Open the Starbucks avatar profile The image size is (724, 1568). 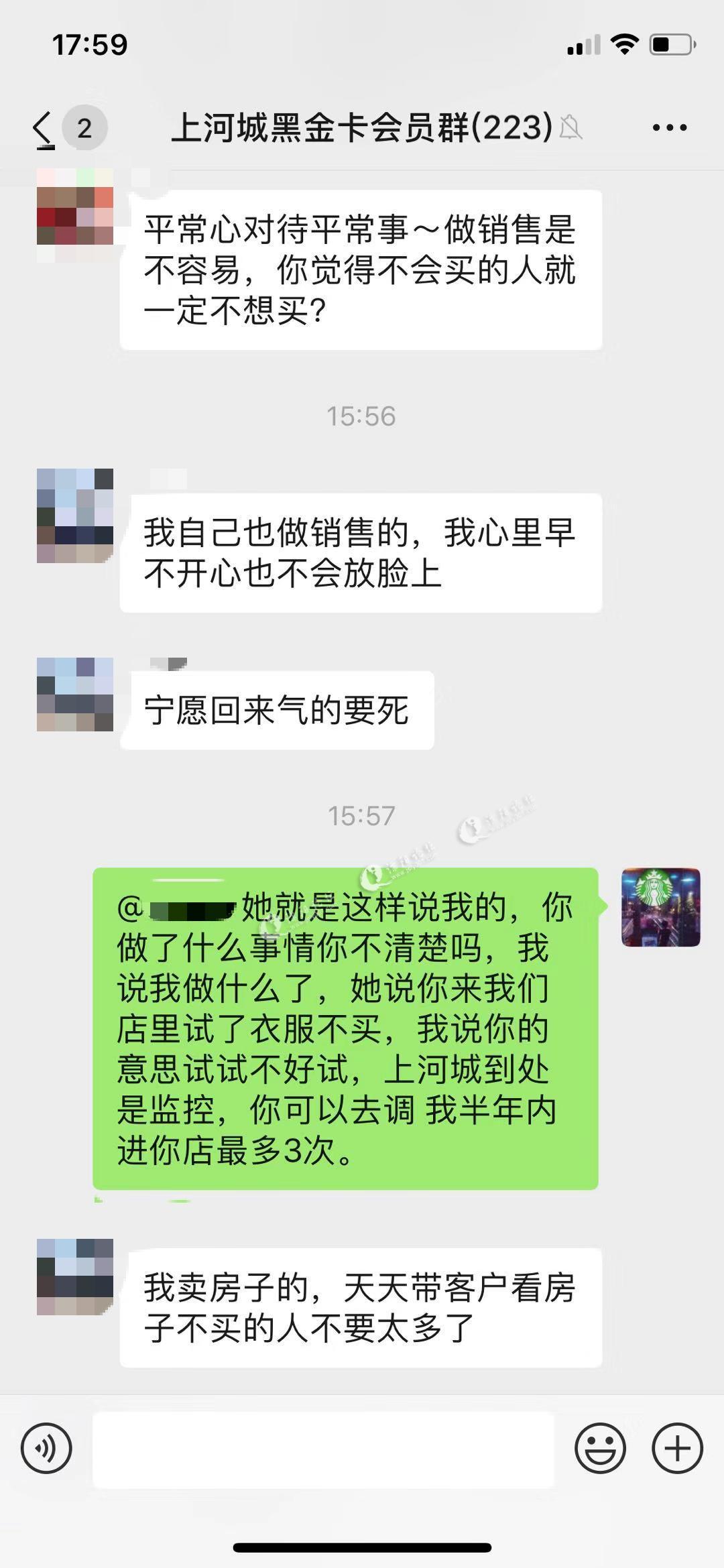pos(660,907)
